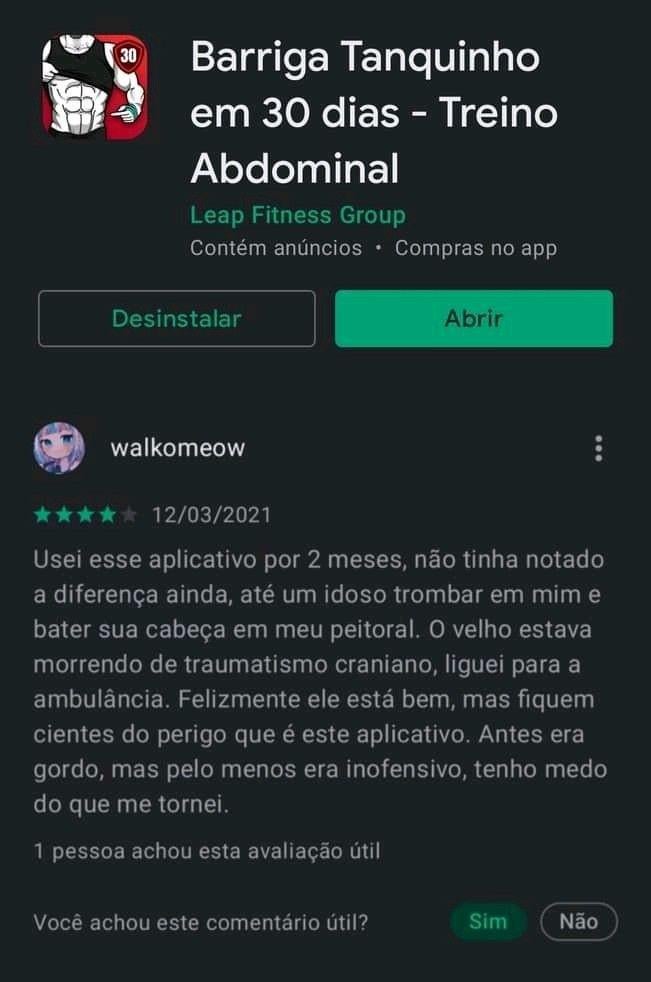The height and width of the screenshot is (982, 651).
Task: Visit the Leap Fitness Group developer page
Action: point(298,215)
